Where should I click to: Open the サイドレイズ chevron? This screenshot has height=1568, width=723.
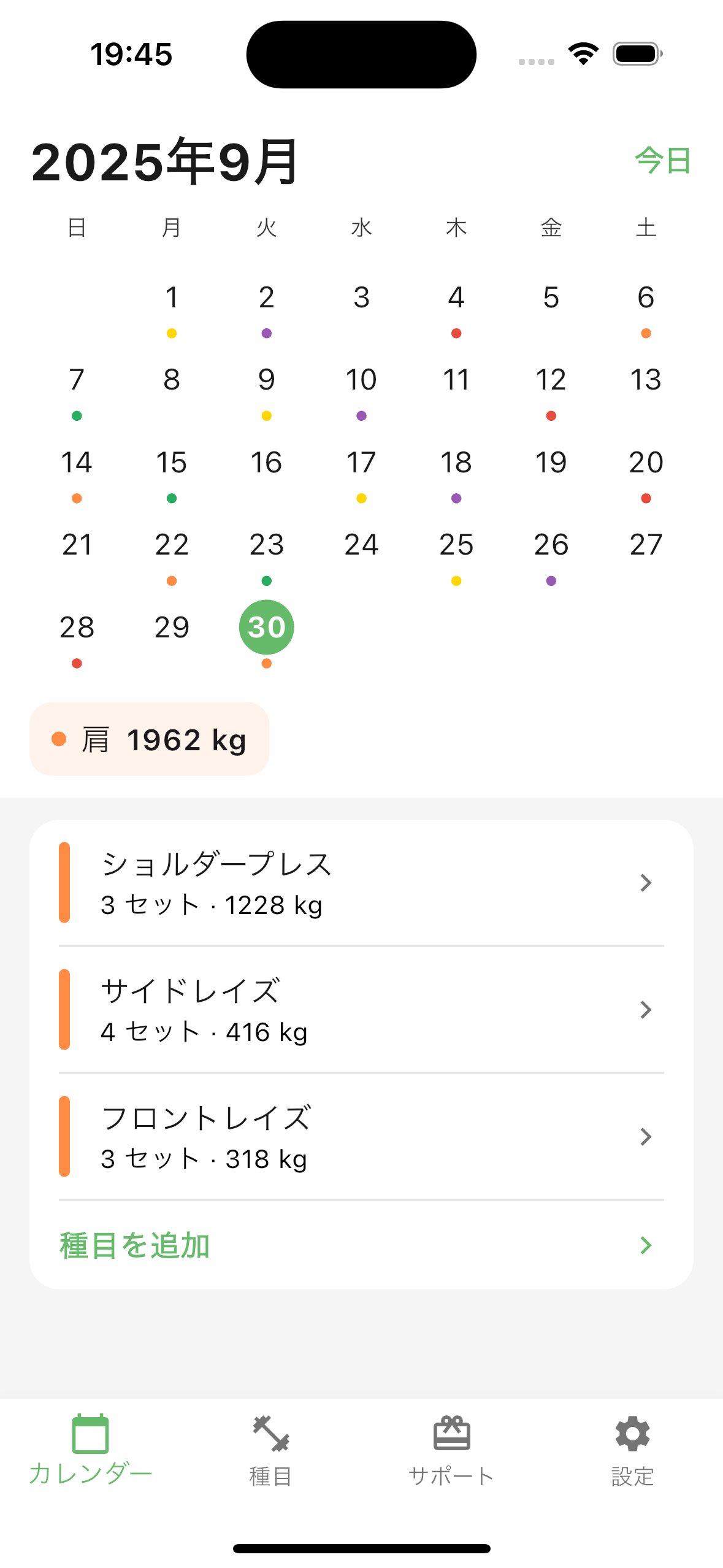pos(645,1009)
